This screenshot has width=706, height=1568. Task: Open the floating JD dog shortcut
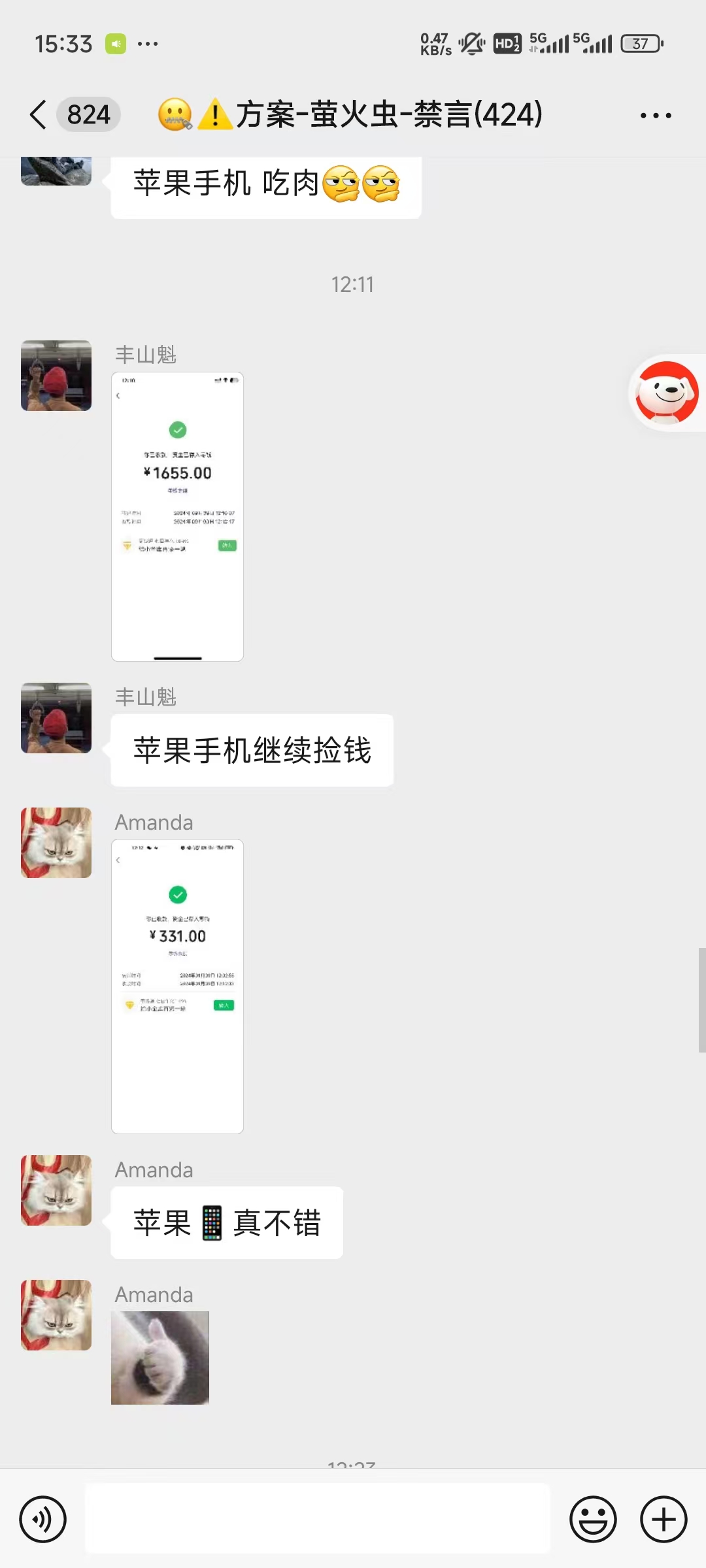pyautogui.click(x=667, y=393)
